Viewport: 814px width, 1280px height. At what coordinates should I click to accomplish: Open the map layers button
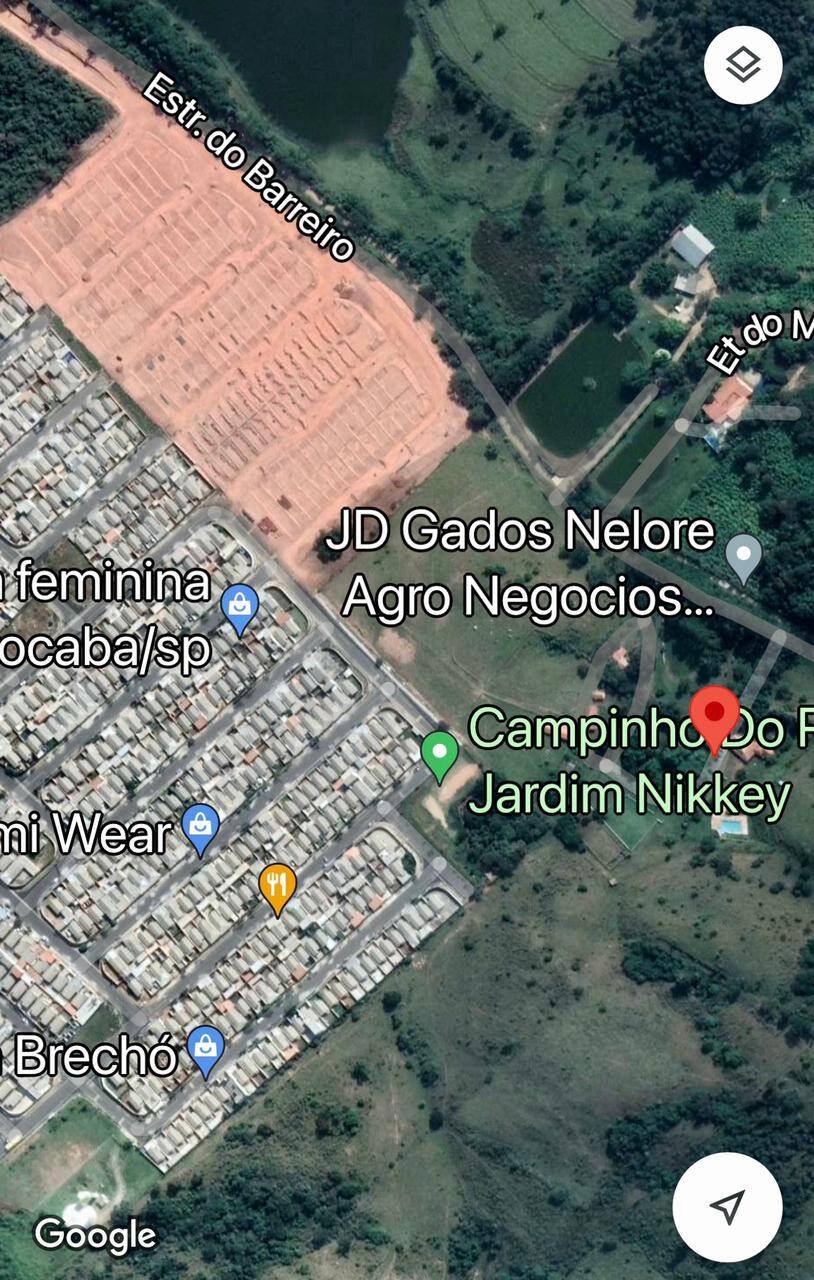tap(742, 65)
